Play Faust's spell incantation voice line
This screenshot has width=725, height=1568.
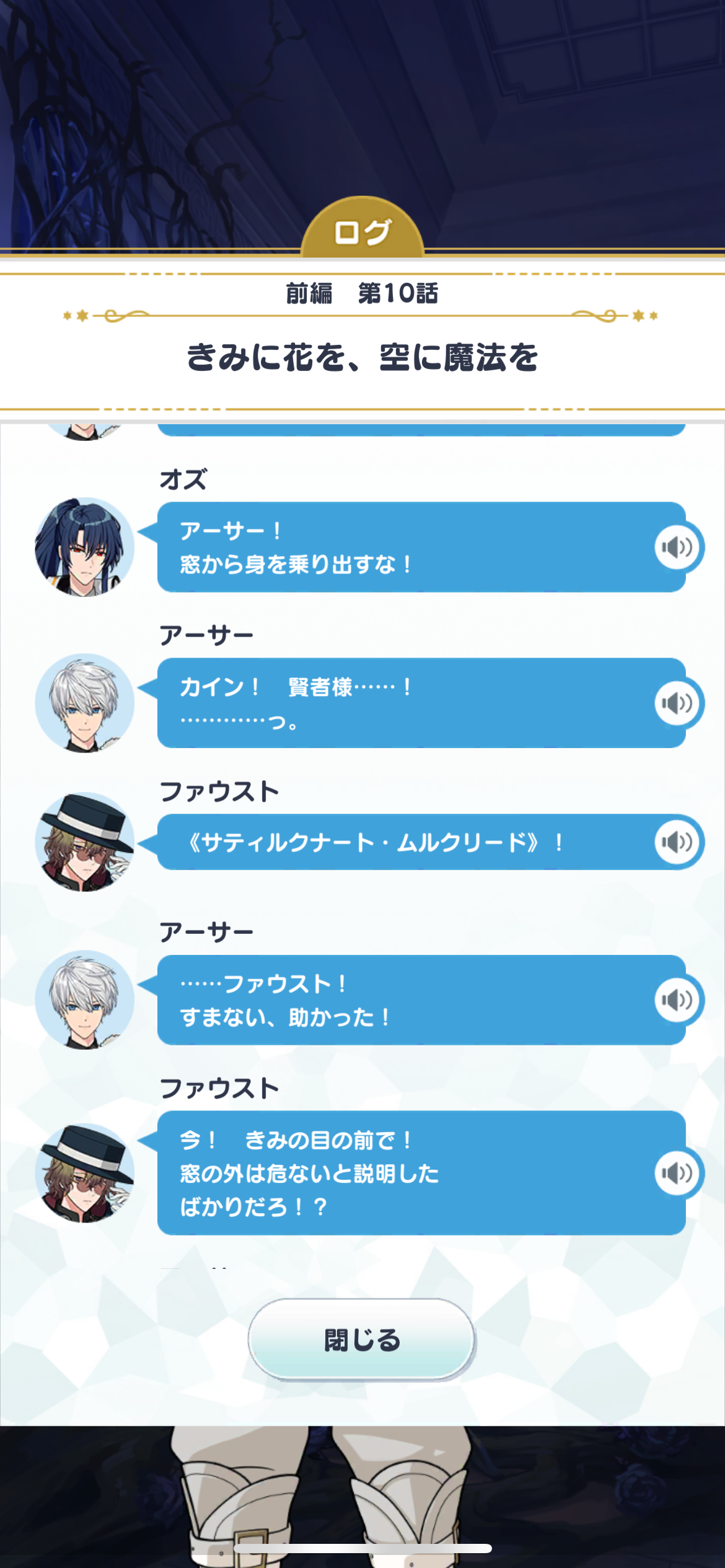(x=677, y=842)
